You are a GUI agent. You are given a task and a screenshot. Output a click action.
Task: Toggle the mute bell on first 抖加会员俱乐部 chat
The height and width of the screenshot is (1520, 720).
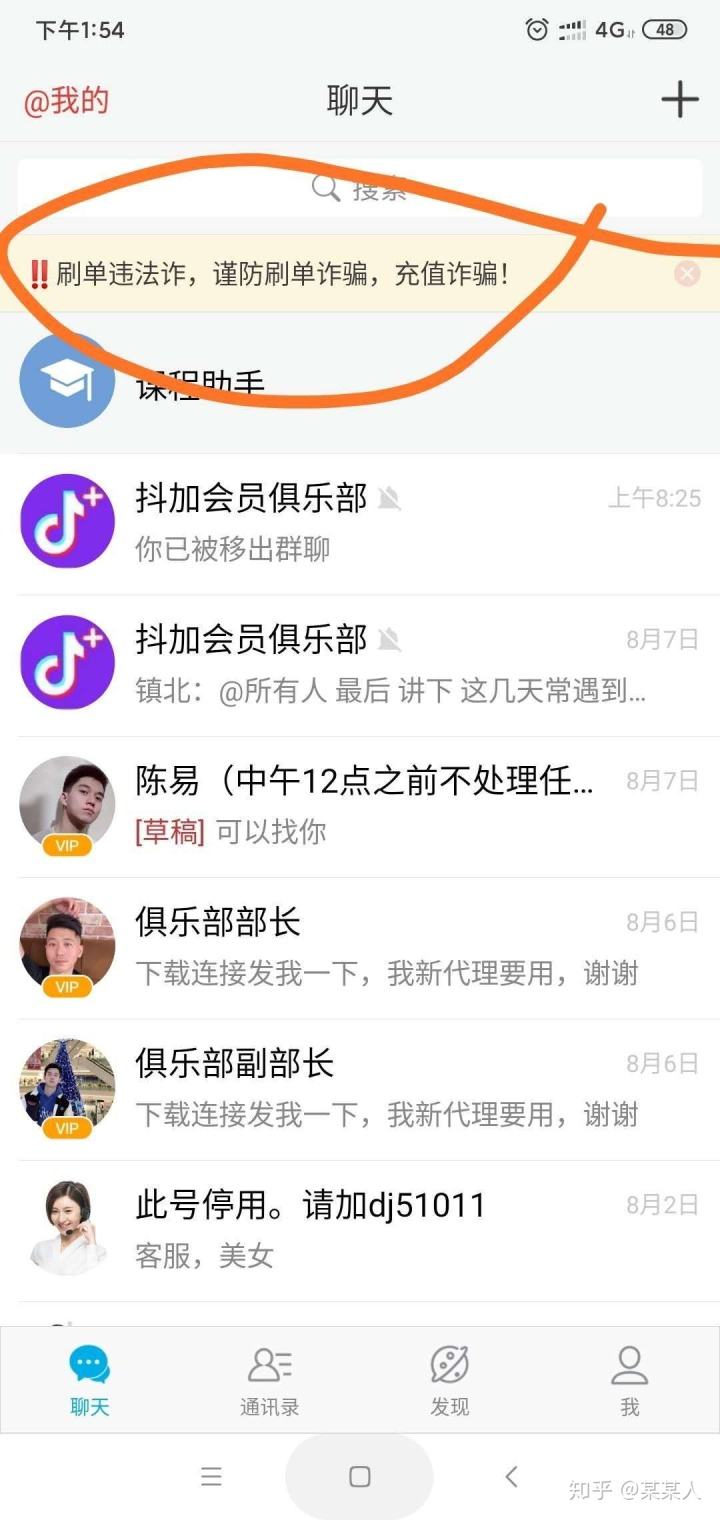point(389,497)
